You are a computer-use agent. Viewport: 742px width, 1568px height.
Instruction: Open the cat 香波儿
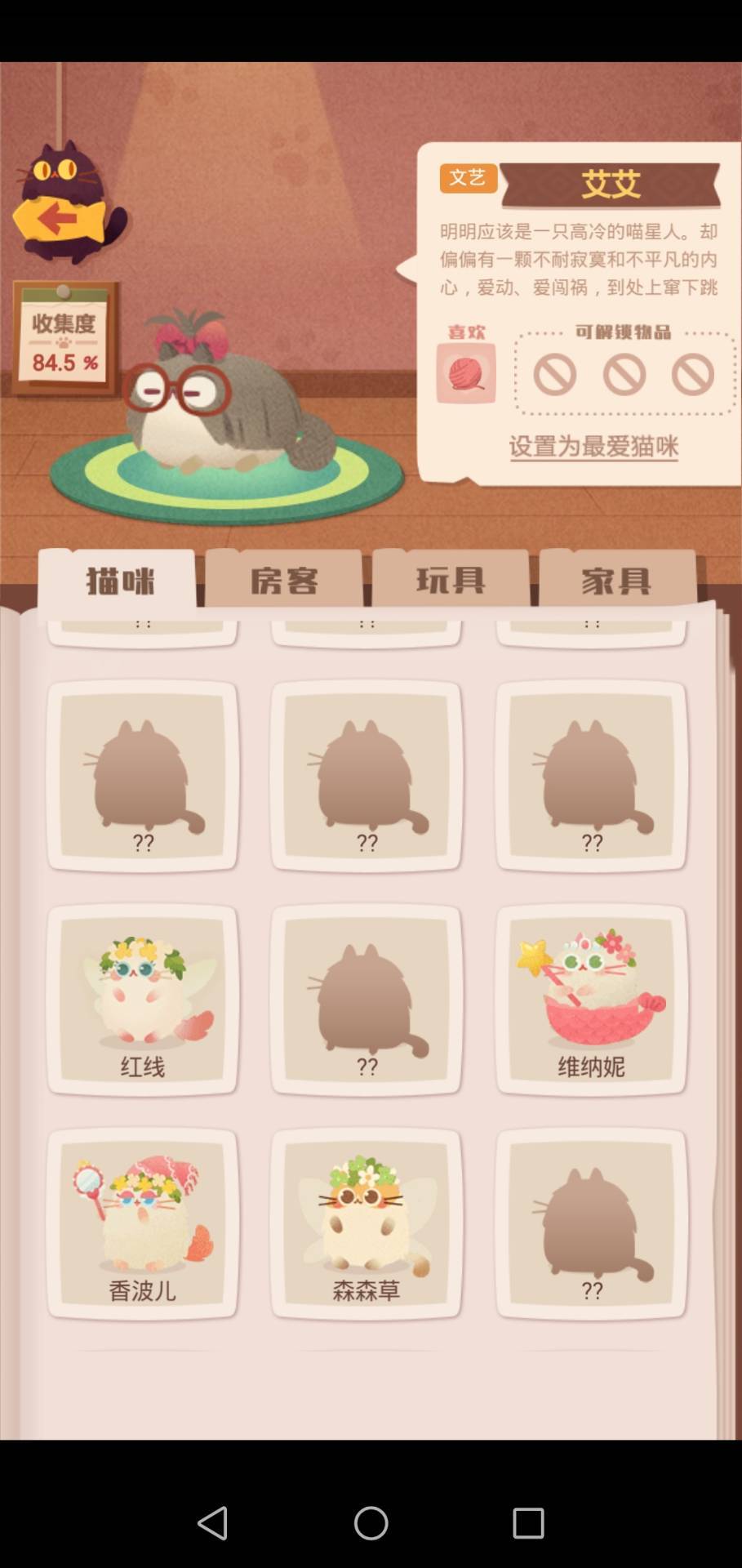coord(142,1223)
